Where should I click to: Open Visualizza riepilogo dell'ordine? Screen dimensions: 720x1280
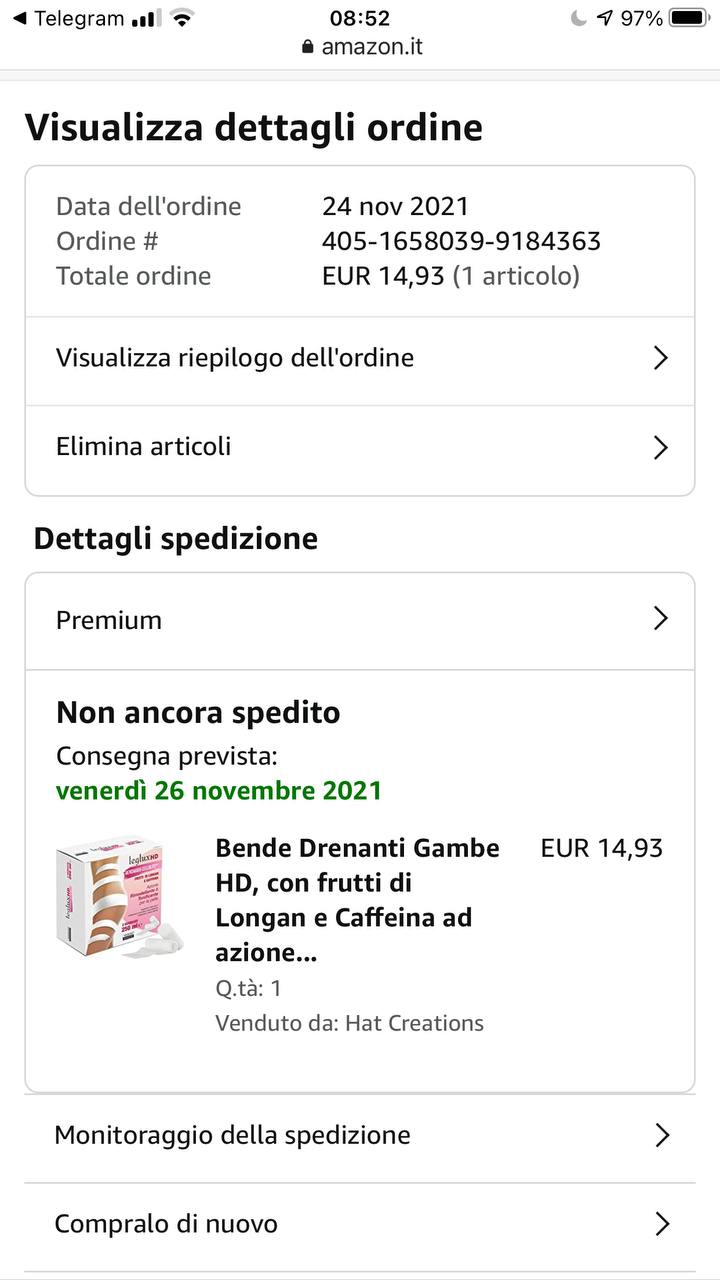click(x=359, y=359)
